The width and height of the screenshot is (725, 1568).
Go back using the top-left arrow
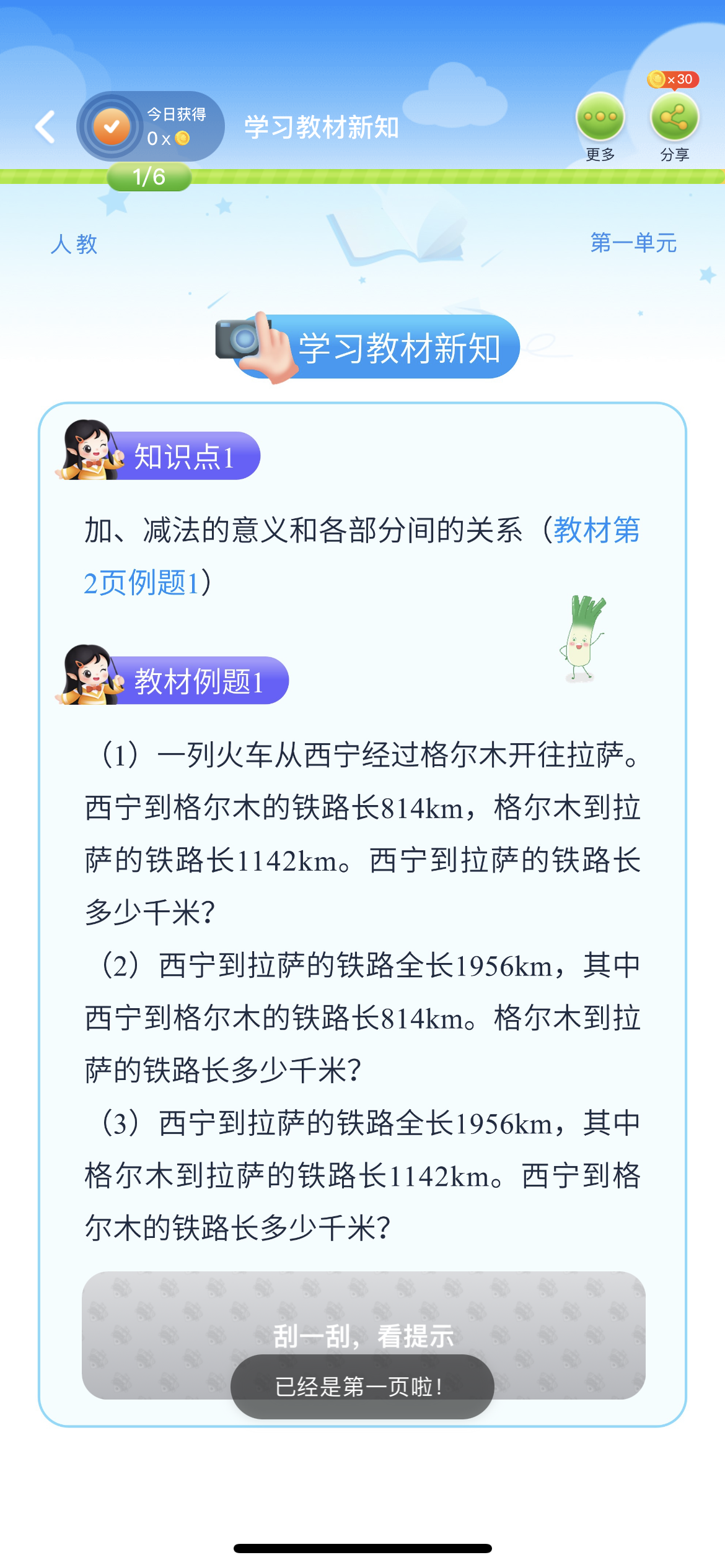pos(46,127)
